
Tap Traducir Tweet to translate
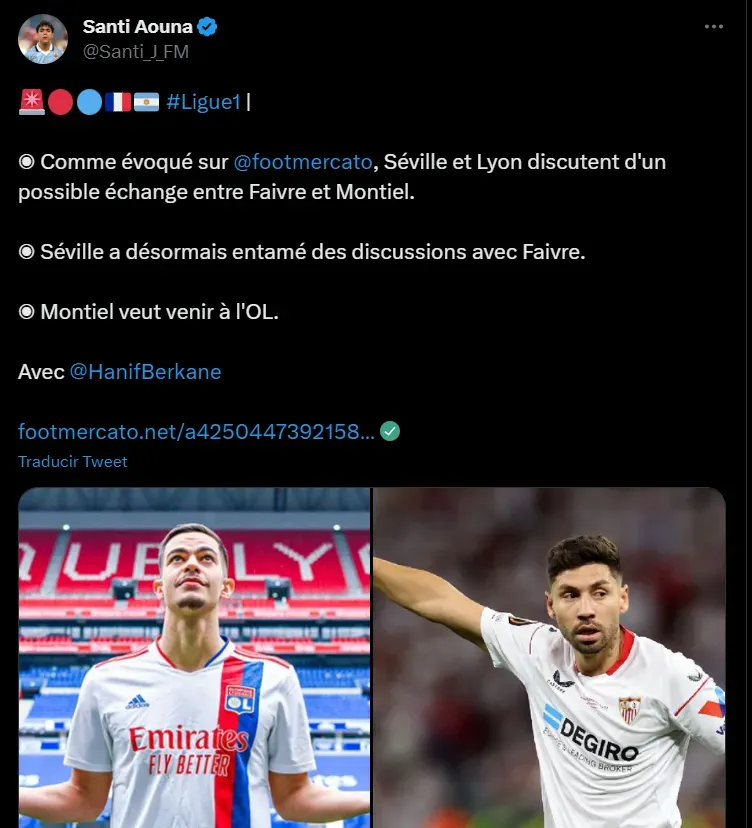click(73, 461)
